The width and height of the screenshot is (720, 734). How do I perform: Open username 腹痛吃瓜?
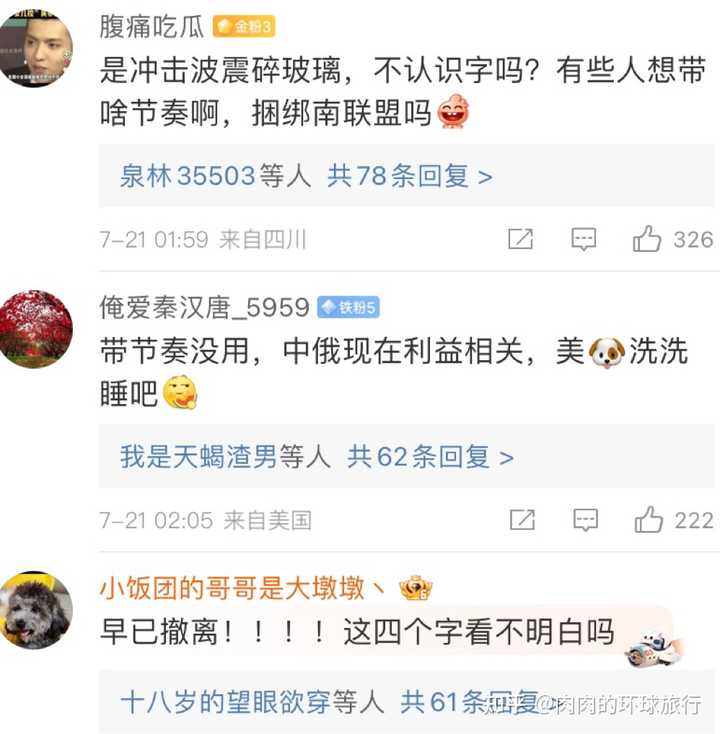point(151,26)
